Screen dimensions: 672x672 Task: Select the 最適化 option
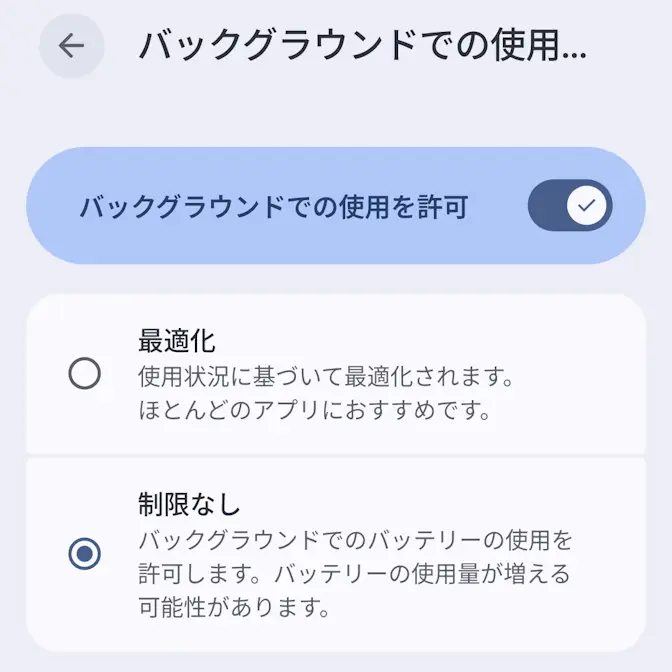(x=85, y=374)
